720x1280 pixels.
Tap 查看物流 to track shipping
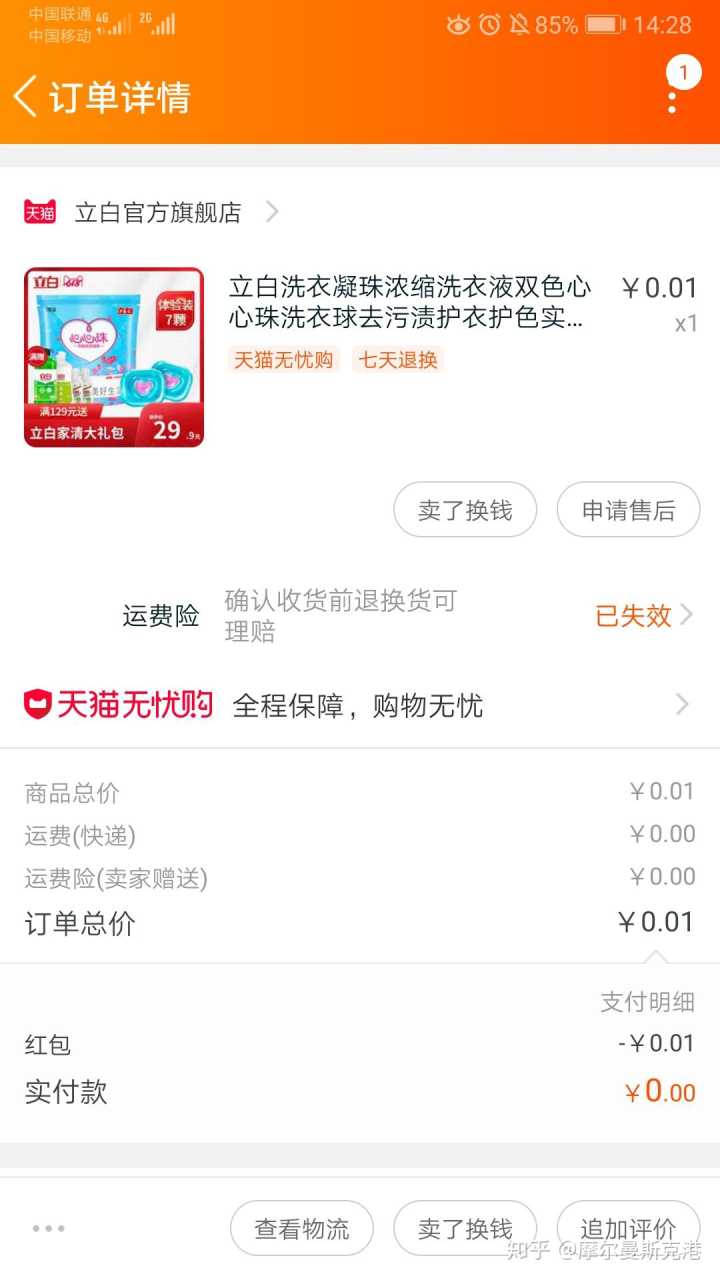click(x=302, y=1229)
